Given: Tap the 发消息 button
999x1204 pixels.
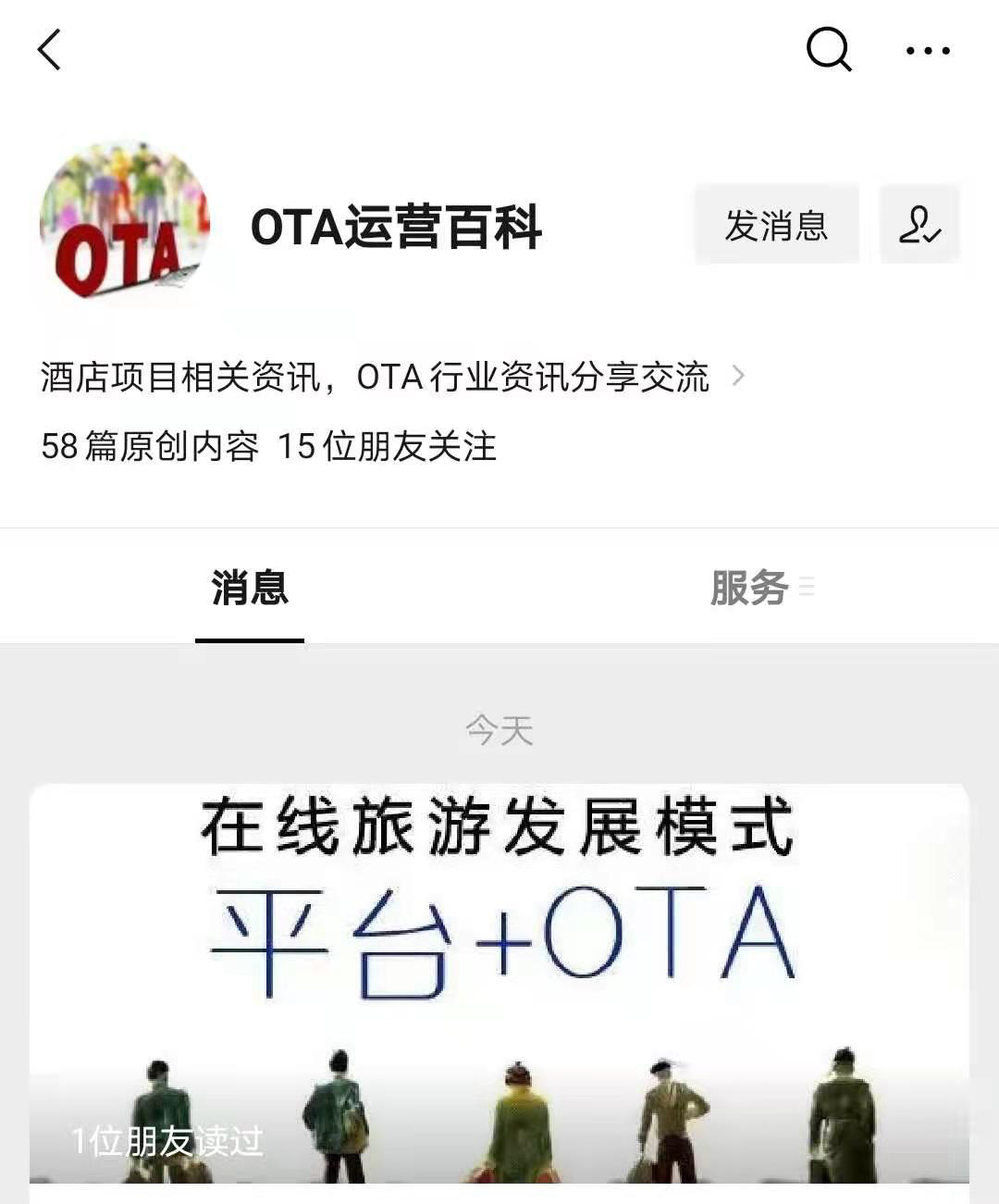Looking at the screenshot, I should (x=776, y=225).
